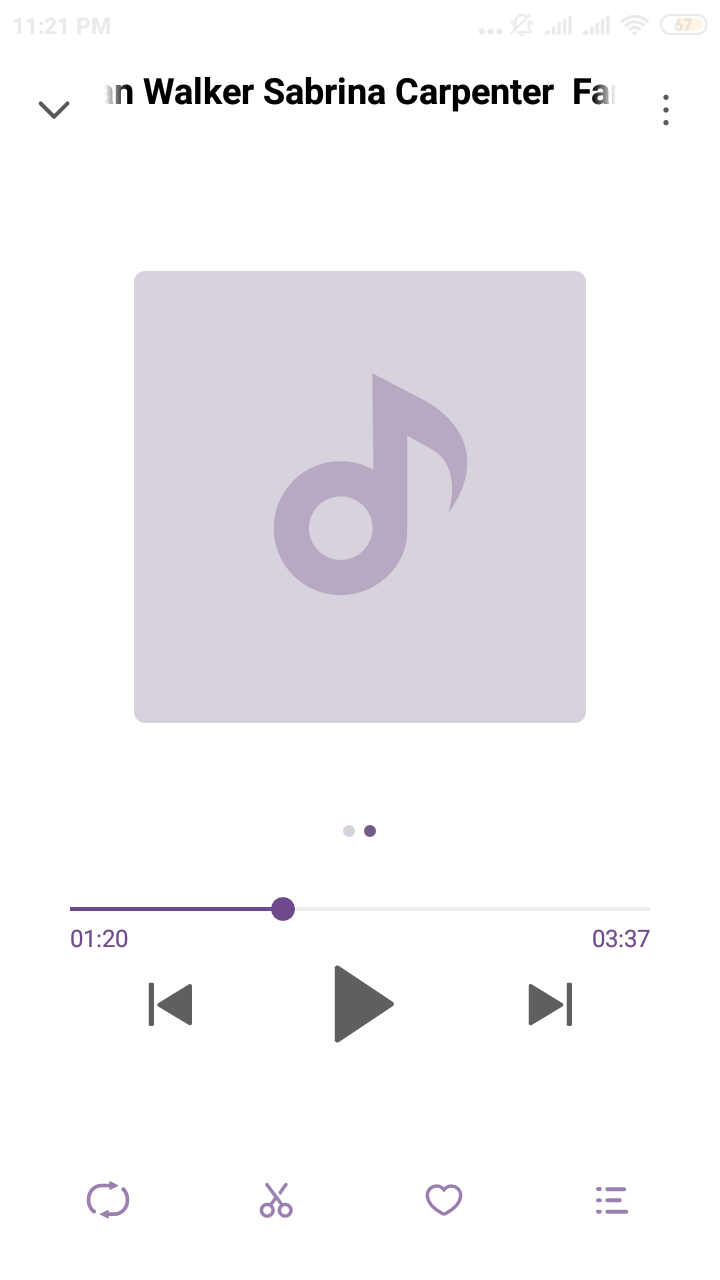Skip to the previous track
The image size is (720, 1280).
(171, 1004)
